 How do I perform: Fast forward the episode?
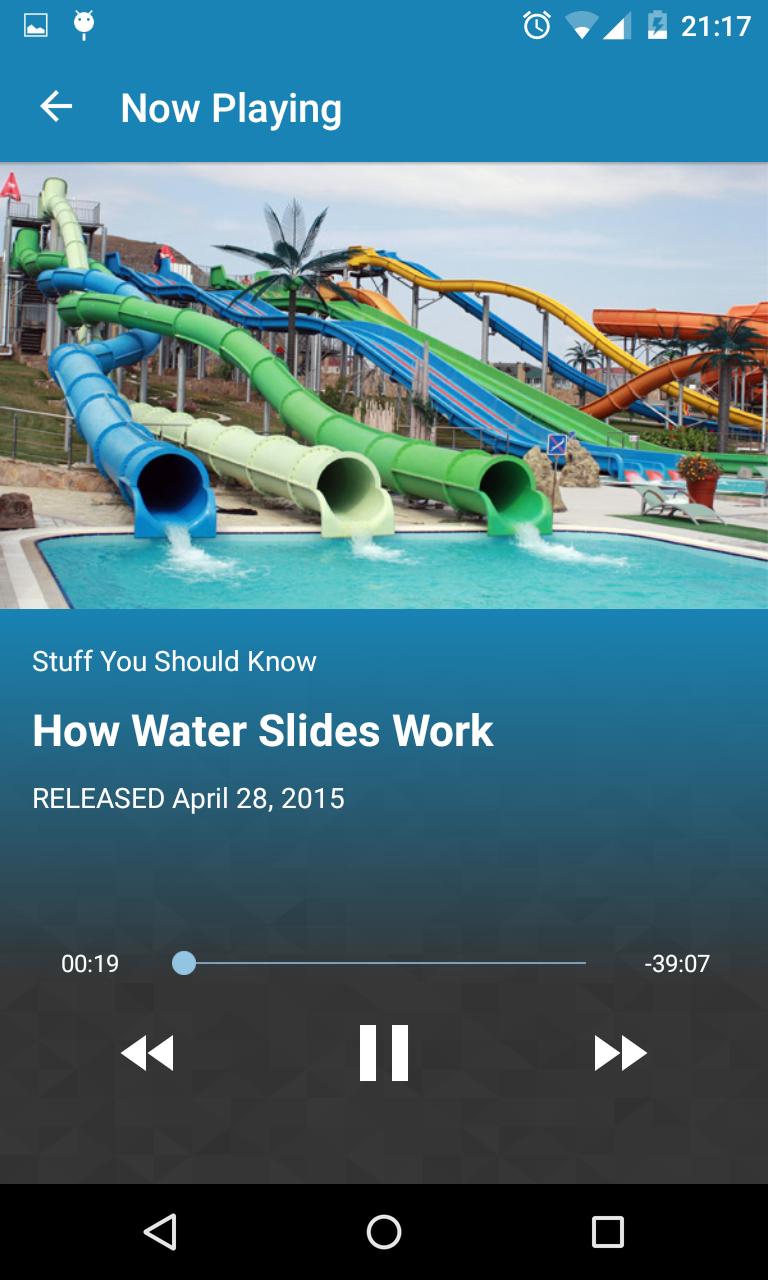(x=620, y=1053)
